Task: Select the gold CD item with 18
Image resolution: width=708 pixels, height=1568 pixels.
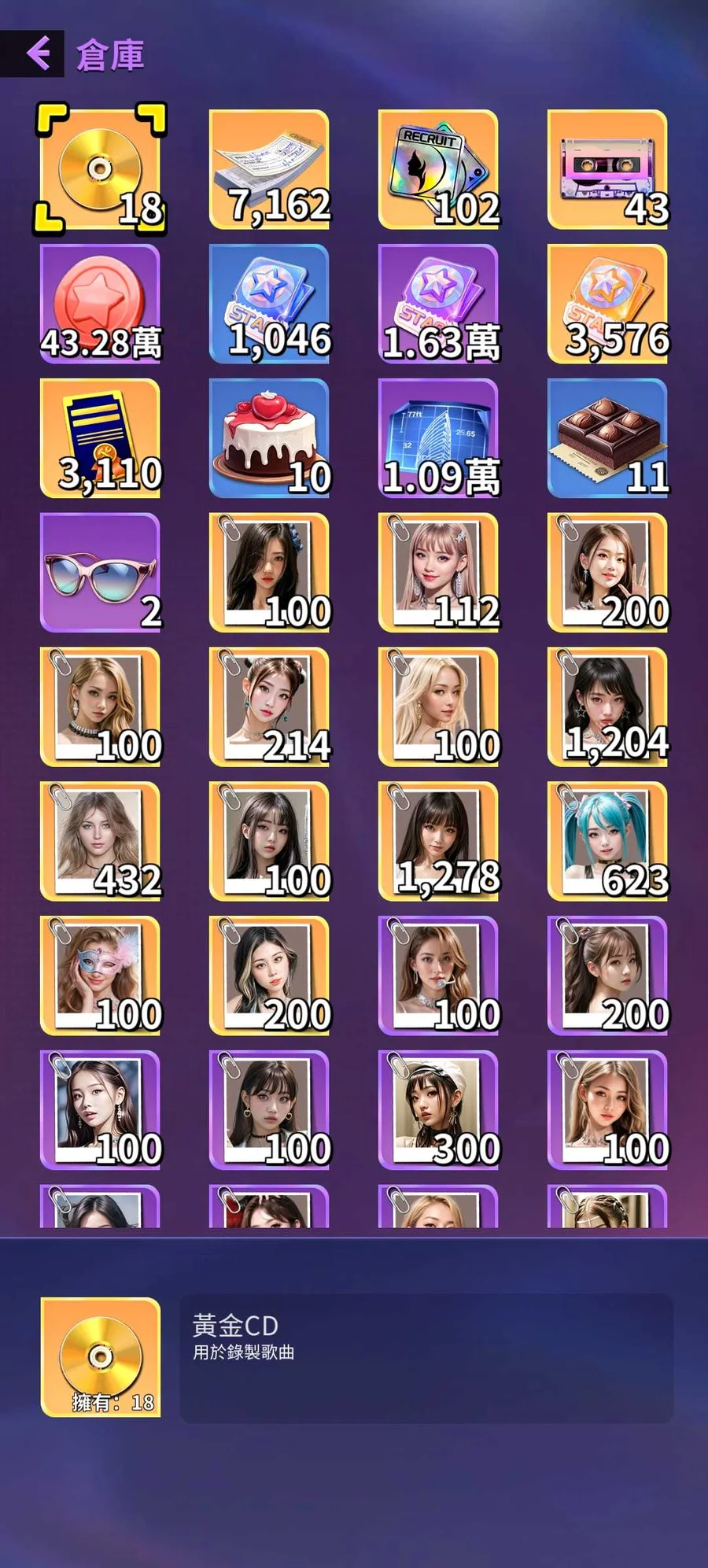Action: (100, 169)
